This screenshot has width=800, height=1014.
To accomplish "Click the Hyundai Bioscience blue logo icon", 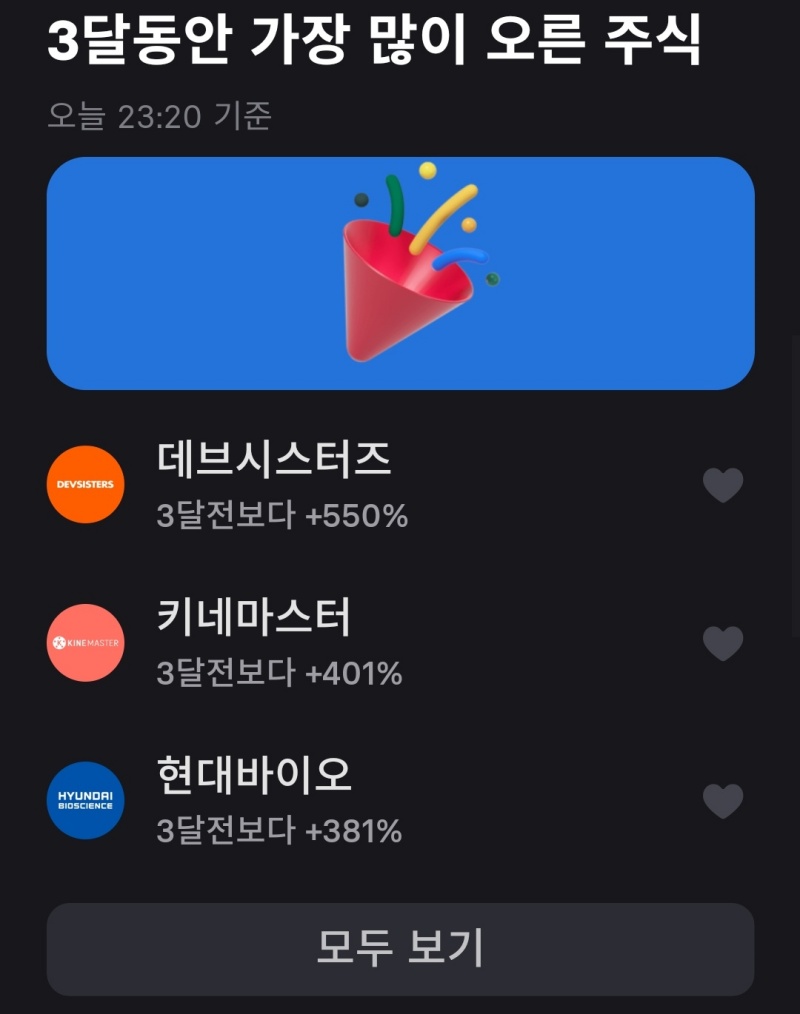I will point(85,799).
